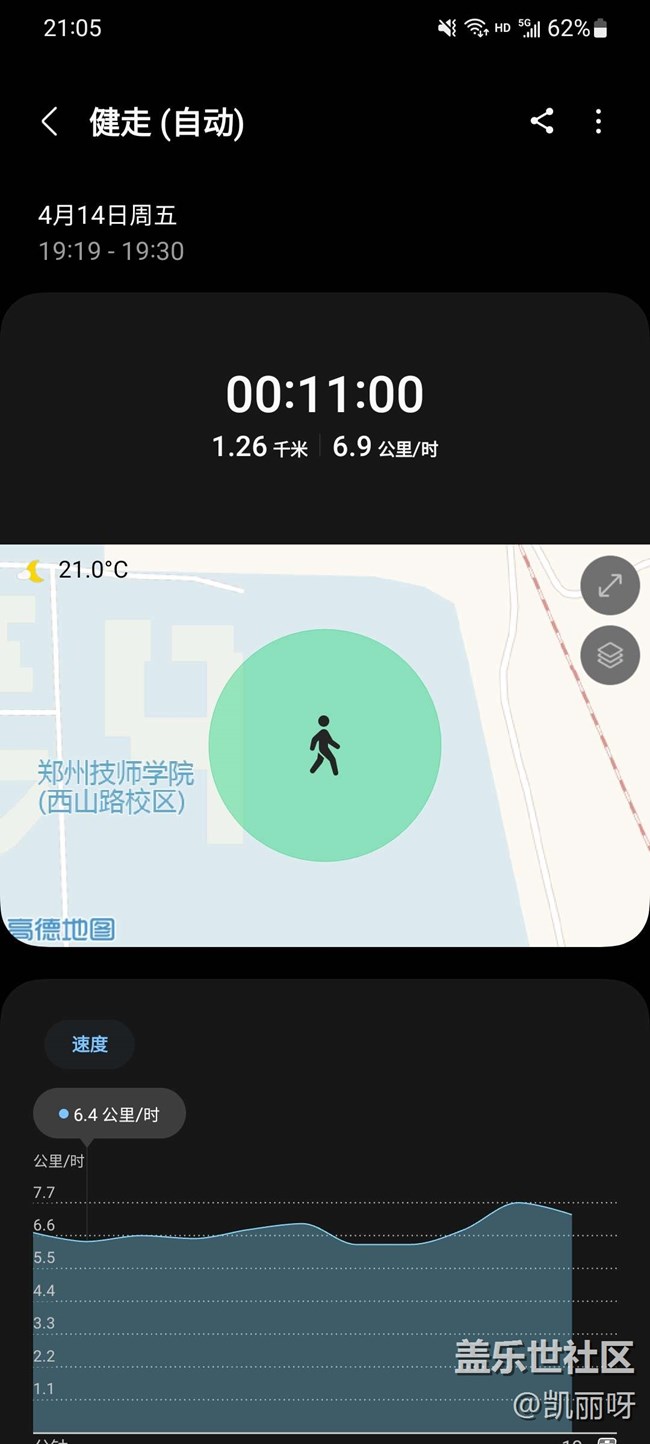The width and height of the screenshot is (650, 1444).
Task: Expand the map to full screen
Action: pos(610,586)
